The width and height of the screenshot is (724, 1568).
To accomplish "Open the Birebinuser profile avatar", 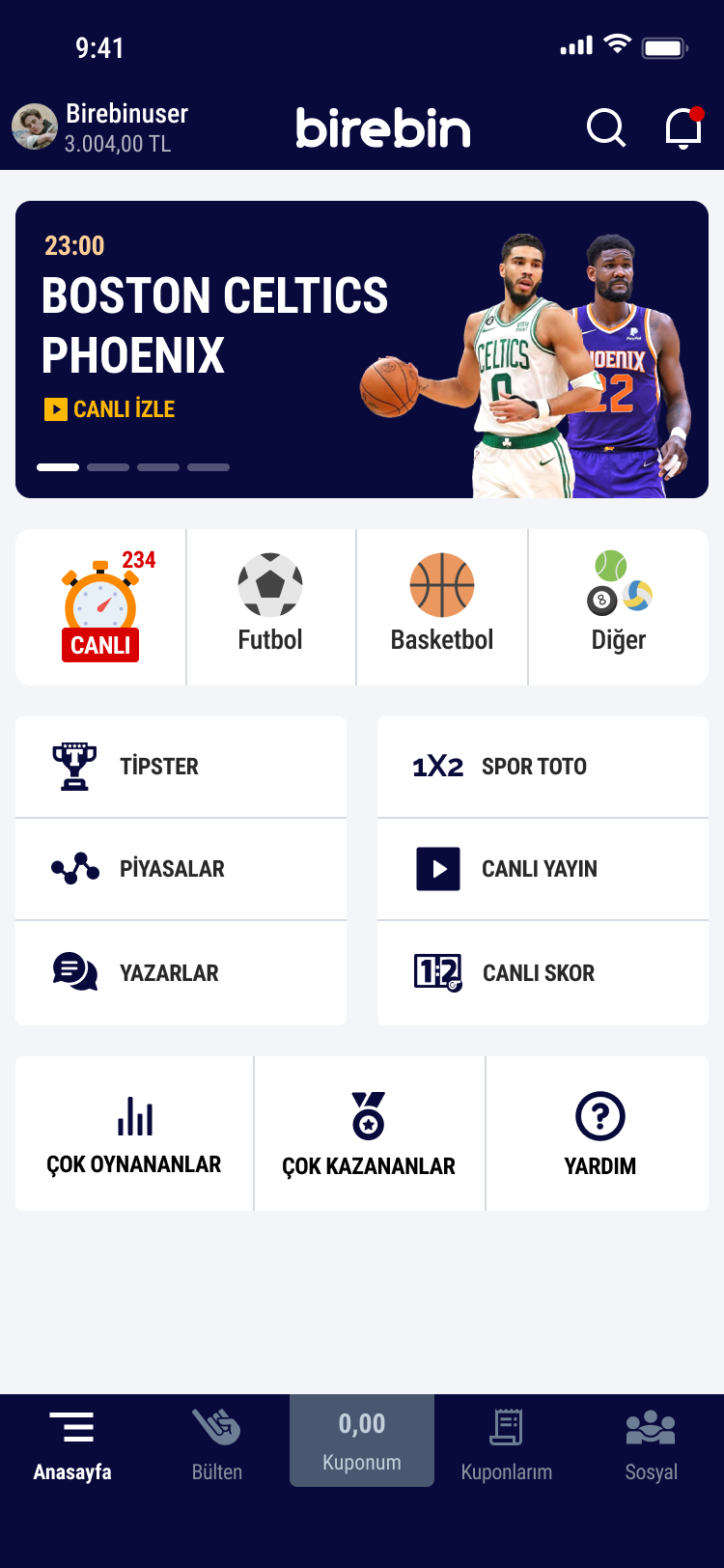I will (x=35, y=127).
